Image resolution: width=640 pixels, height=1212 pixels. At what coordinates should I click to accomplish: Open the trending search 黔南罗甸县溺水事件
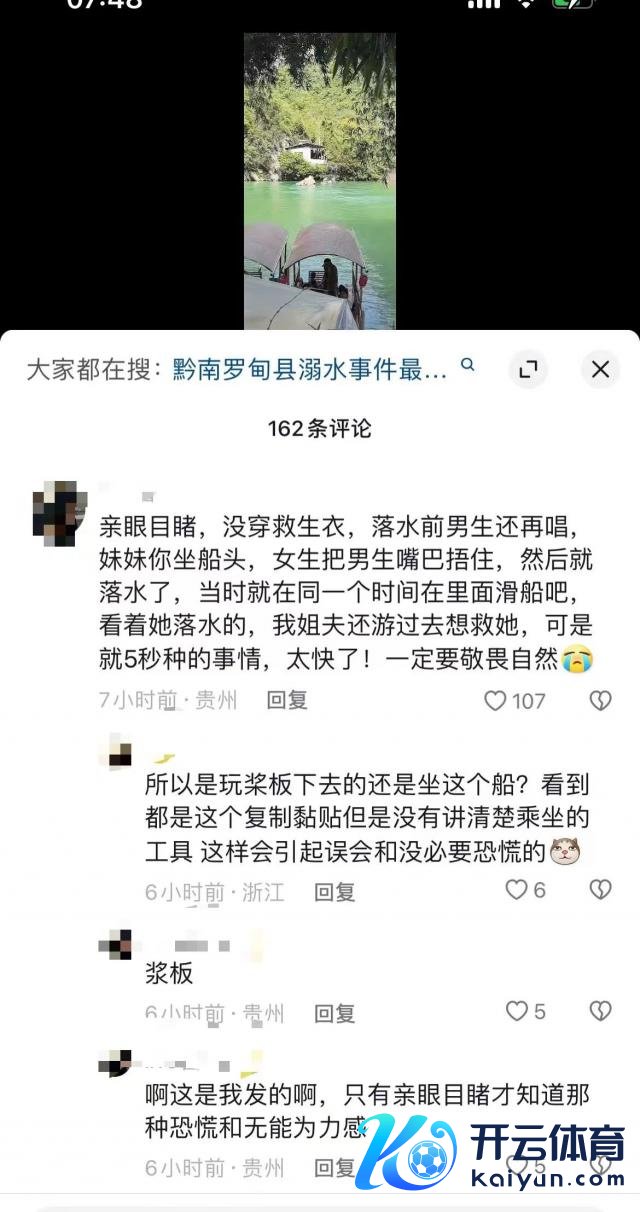(x=310, y=370)
